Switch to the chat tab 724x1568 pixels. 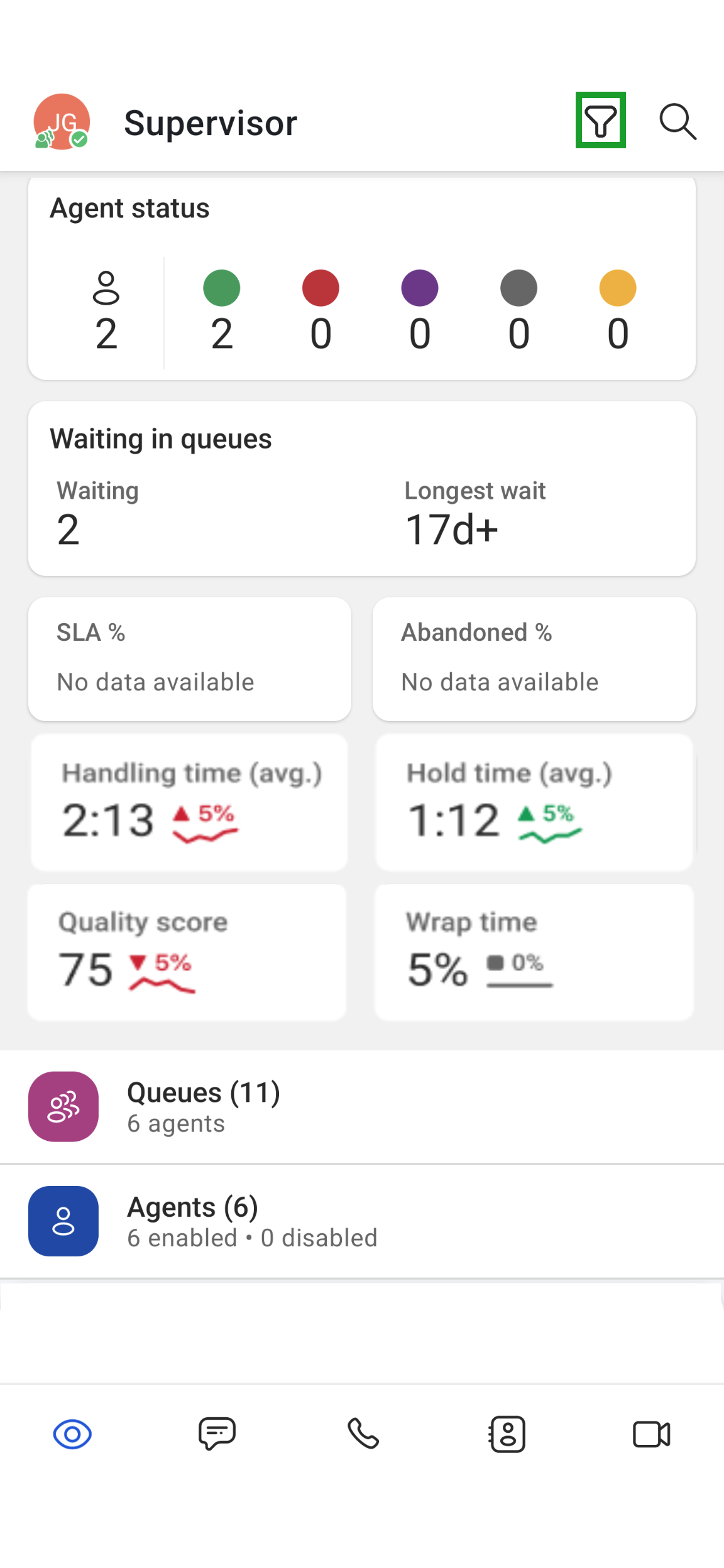click(x=217, y=1434)
